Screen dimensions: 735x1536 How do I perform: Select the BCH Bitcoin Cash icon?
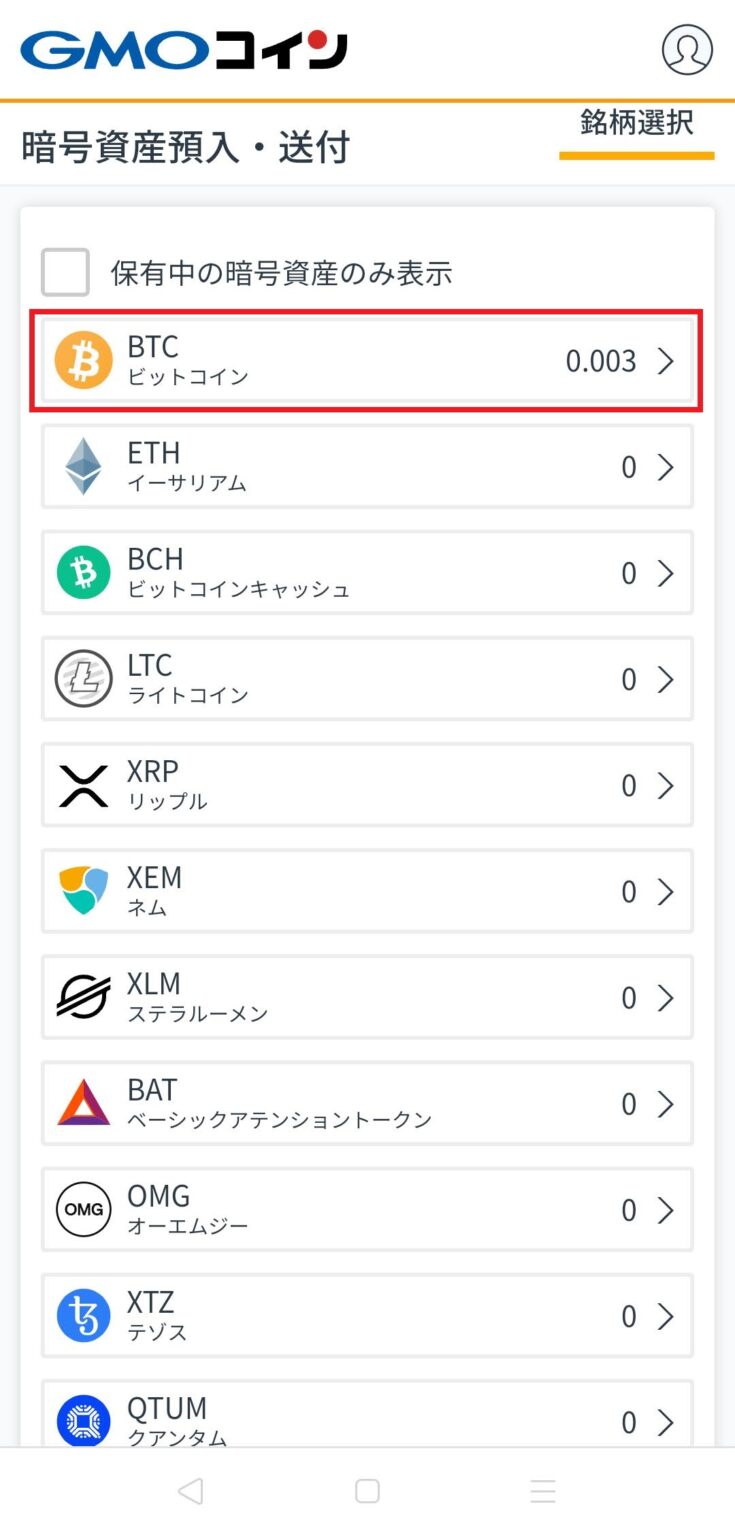pyautogui.click(x=82, y=573)
